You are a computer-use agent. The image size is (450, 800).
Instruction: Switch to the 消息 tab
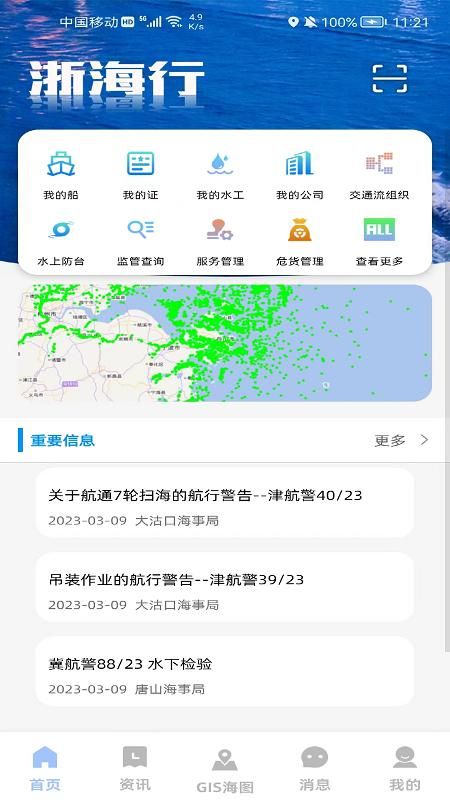314,768
